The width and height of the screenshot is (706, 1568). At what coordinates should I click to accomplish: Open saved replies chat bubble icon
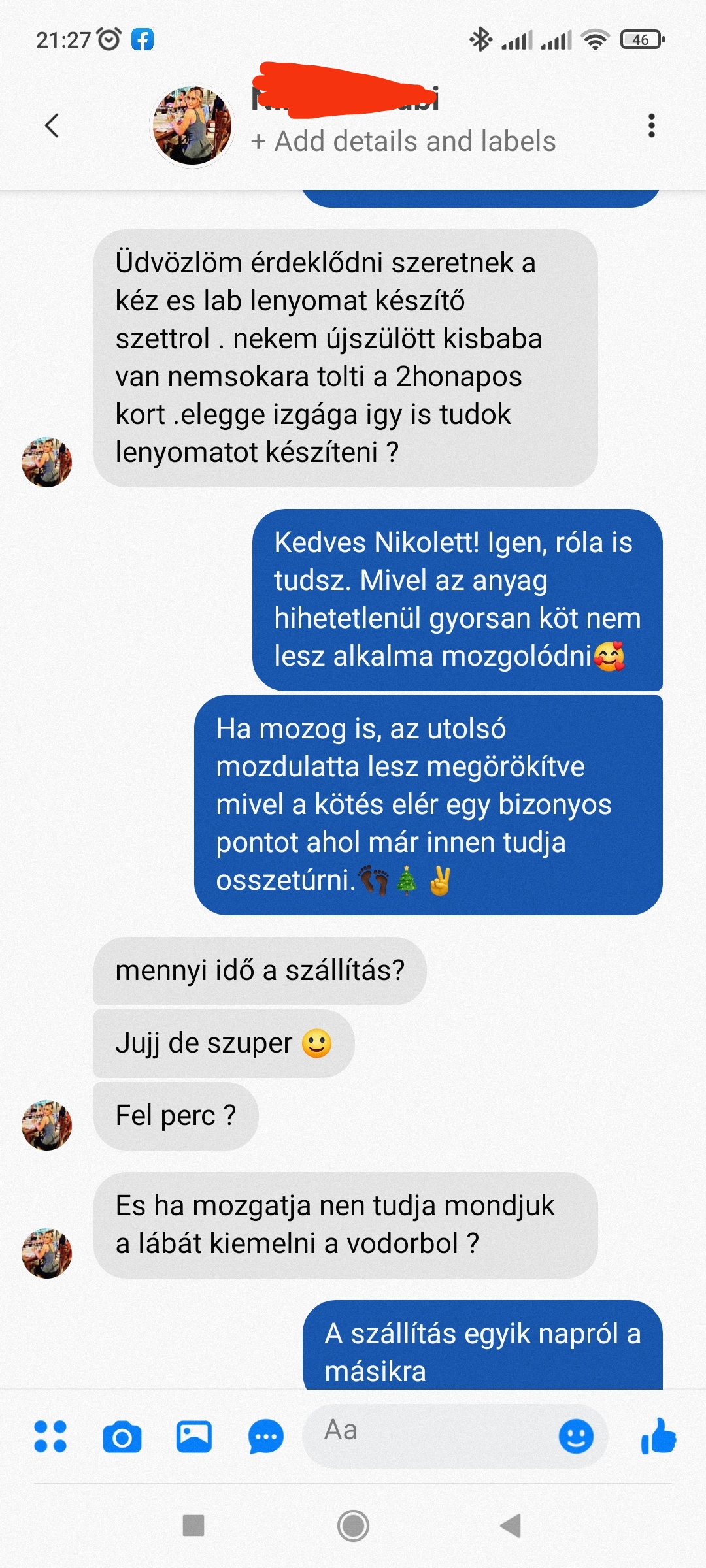(x=266, y=1437)
